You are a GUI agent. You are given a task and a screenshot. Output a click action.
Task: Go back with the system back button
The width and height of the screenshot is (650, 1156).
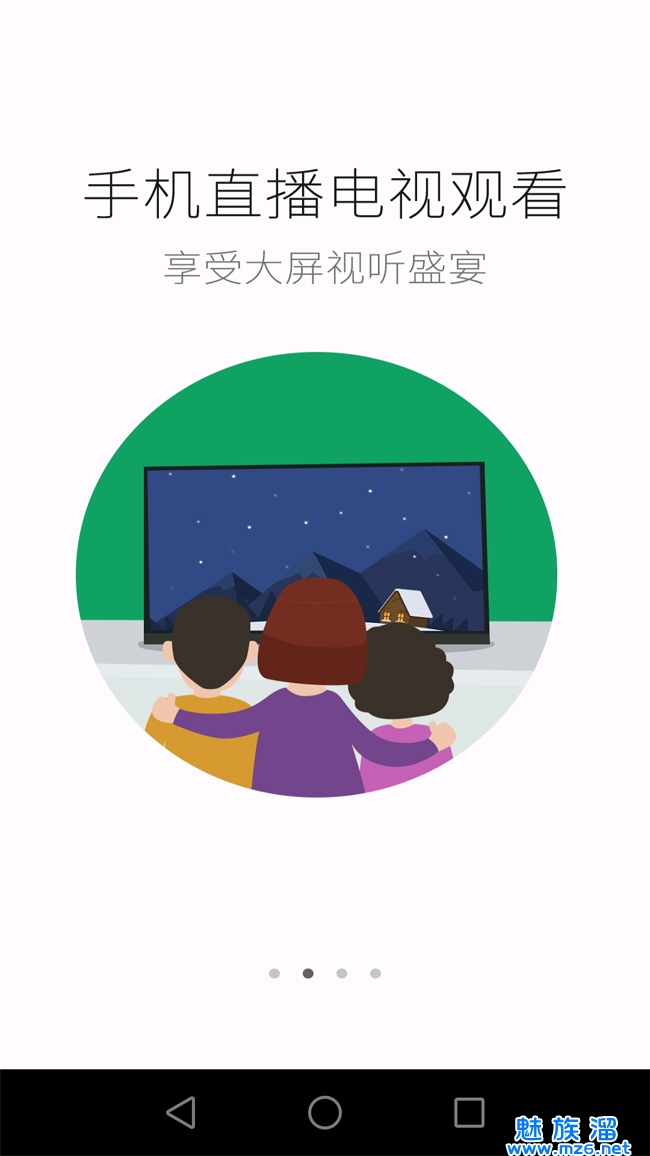181,1112
